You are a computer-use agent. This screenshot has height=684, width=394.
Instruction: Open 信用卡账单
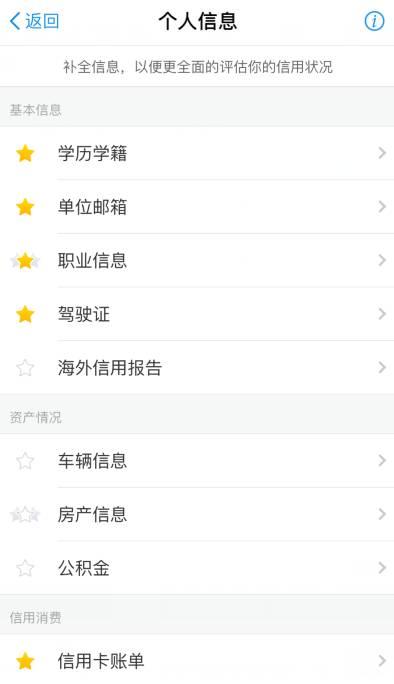(x=197, y=660)
